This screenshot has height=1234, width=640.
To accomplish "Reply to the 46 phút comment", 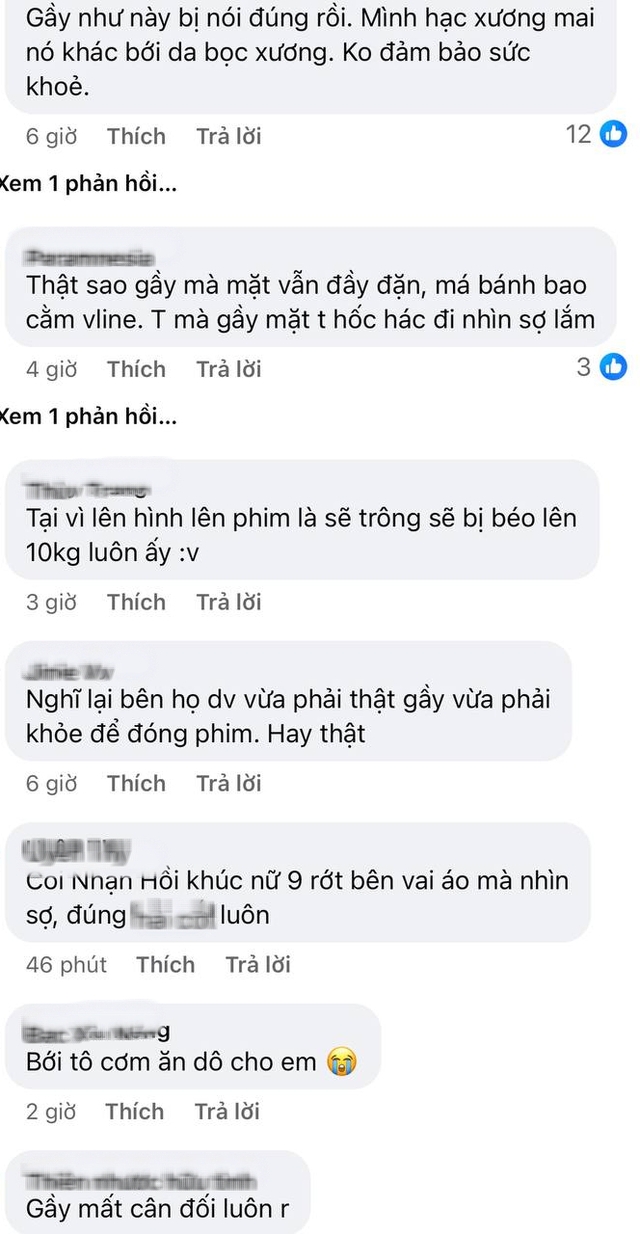I will click(257, 964).
